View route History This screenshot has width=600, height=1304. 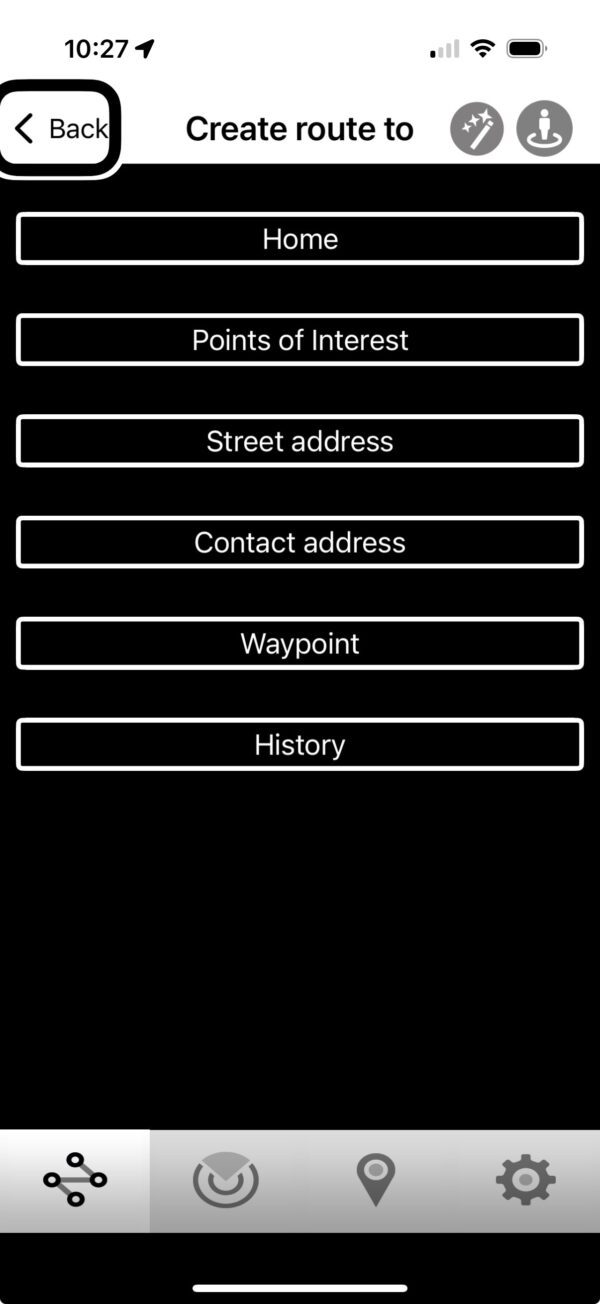pyautogui.click(x=300, y=745)
